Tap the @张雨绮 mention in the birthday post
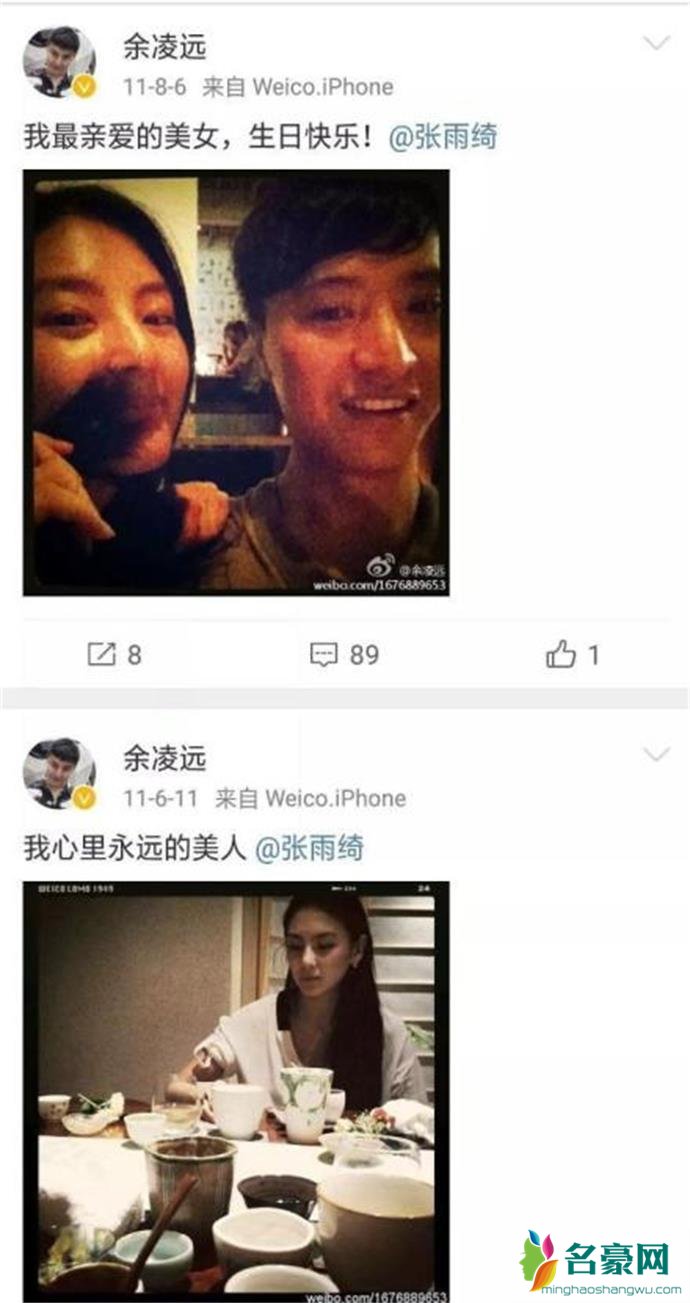Viewport: 690px width, 1303px height. pyautogui.click(x=441, y=137)
